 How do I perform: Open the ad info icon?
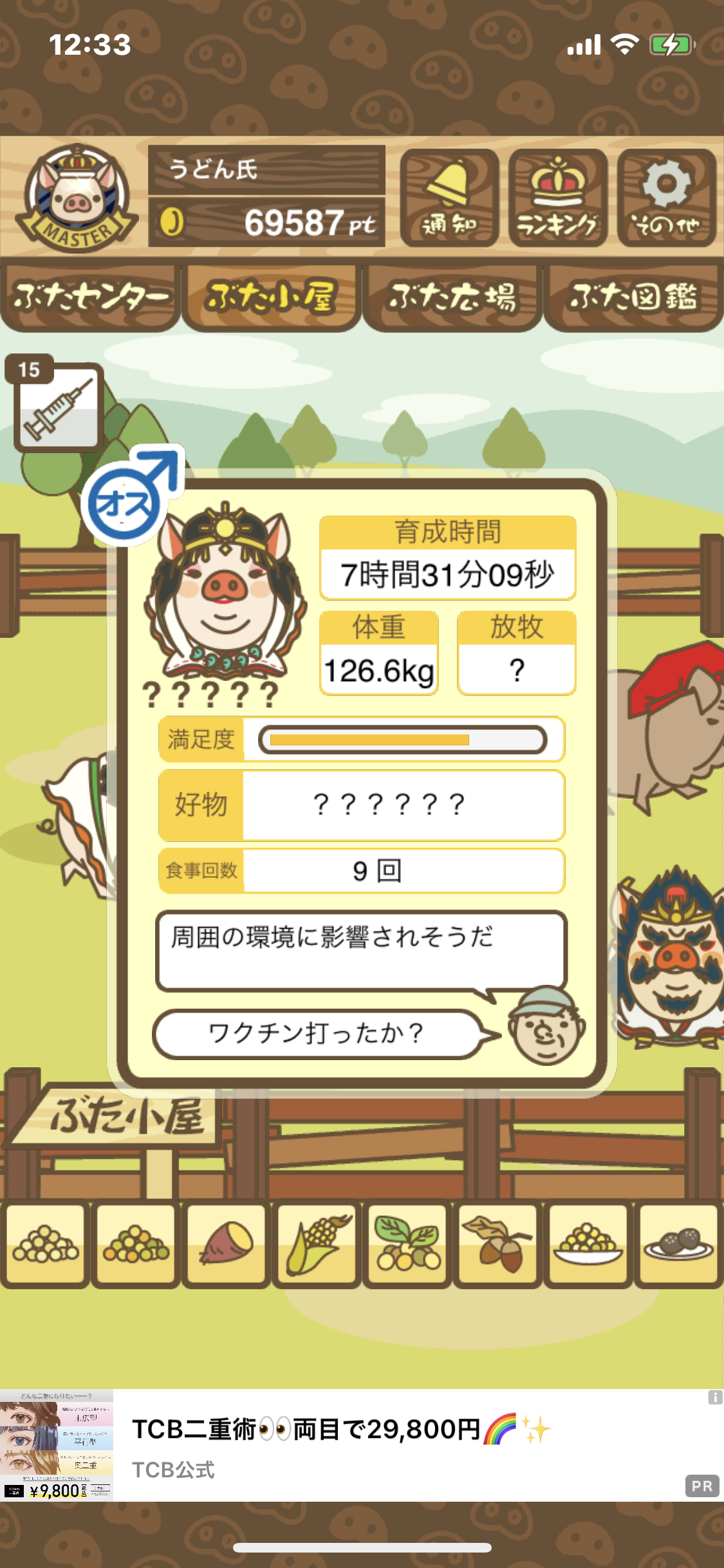[x=714, y=1397]
